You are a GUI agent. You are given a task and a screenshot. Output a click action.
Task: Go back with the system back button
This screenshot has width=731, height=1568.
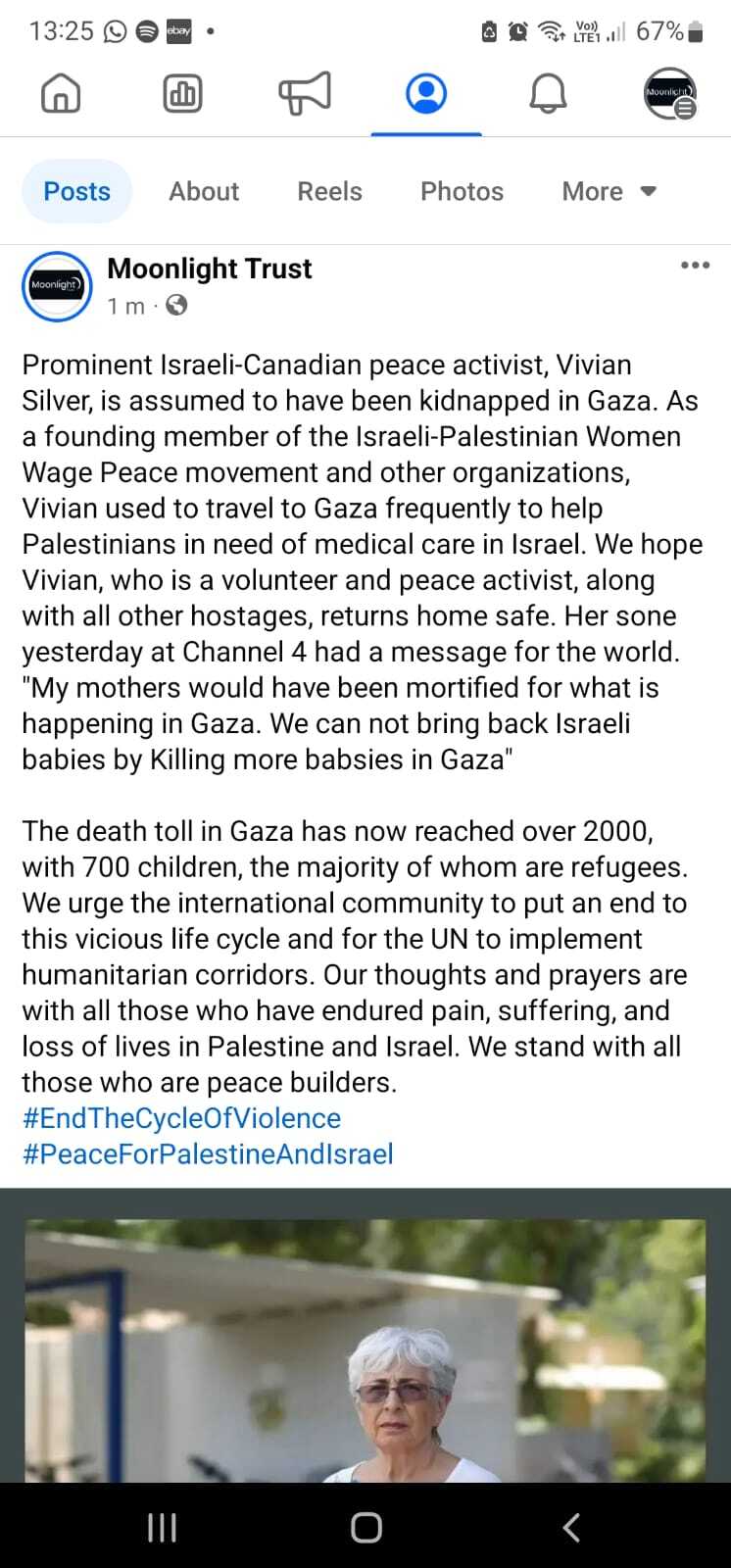coord(571,1527)
